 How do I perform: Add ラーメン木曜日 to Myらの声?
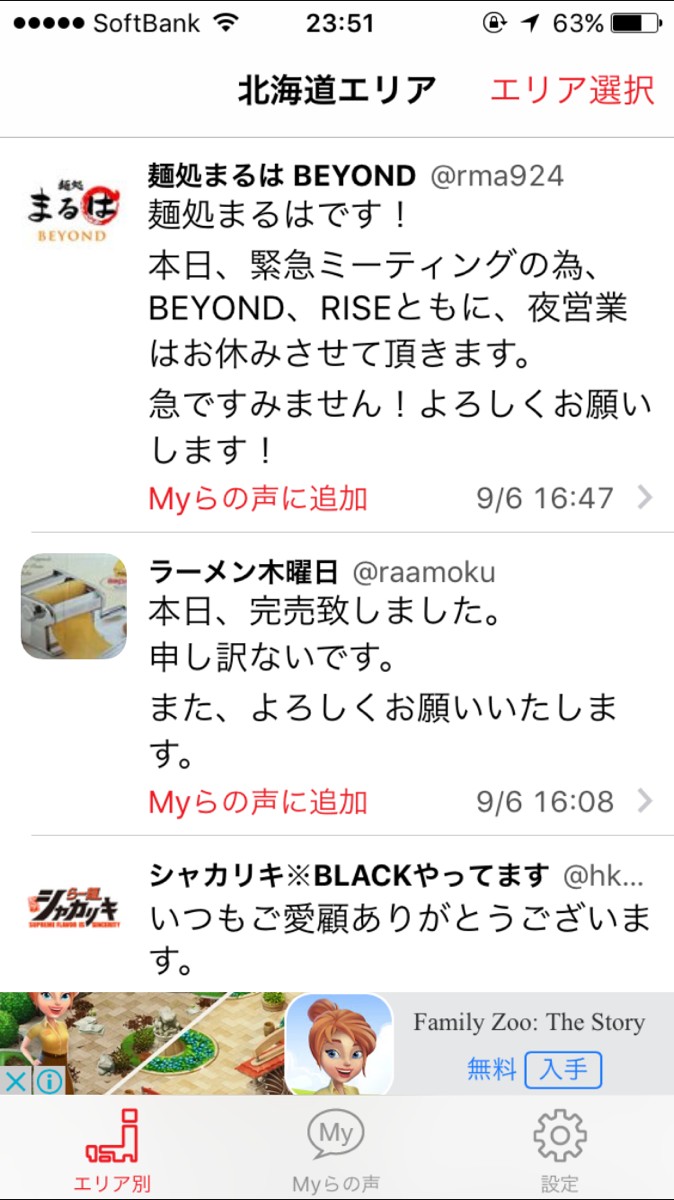258,801
